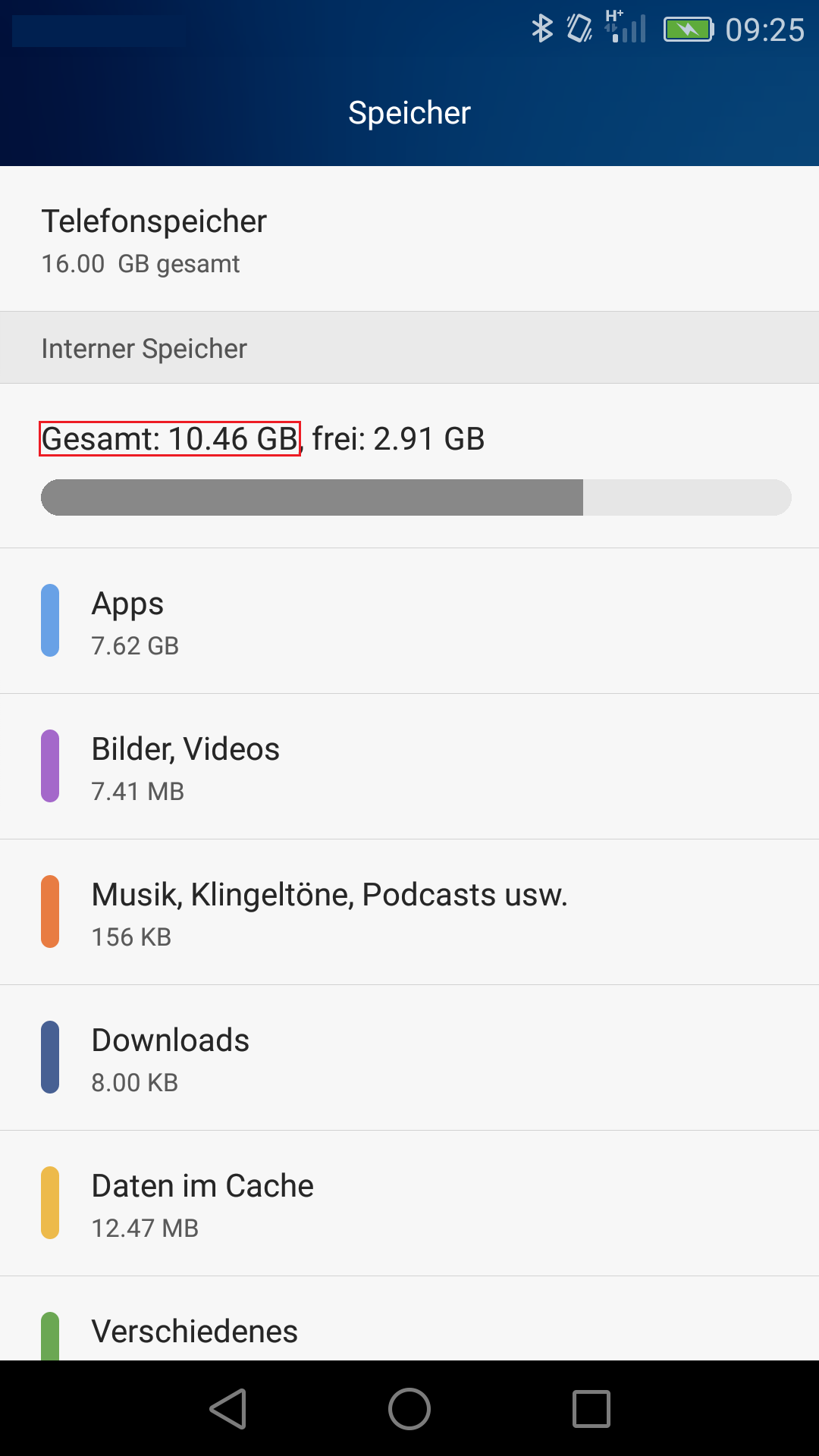Go back using the navigation bar
The image size is (819, 1456).
point(228,1409)
